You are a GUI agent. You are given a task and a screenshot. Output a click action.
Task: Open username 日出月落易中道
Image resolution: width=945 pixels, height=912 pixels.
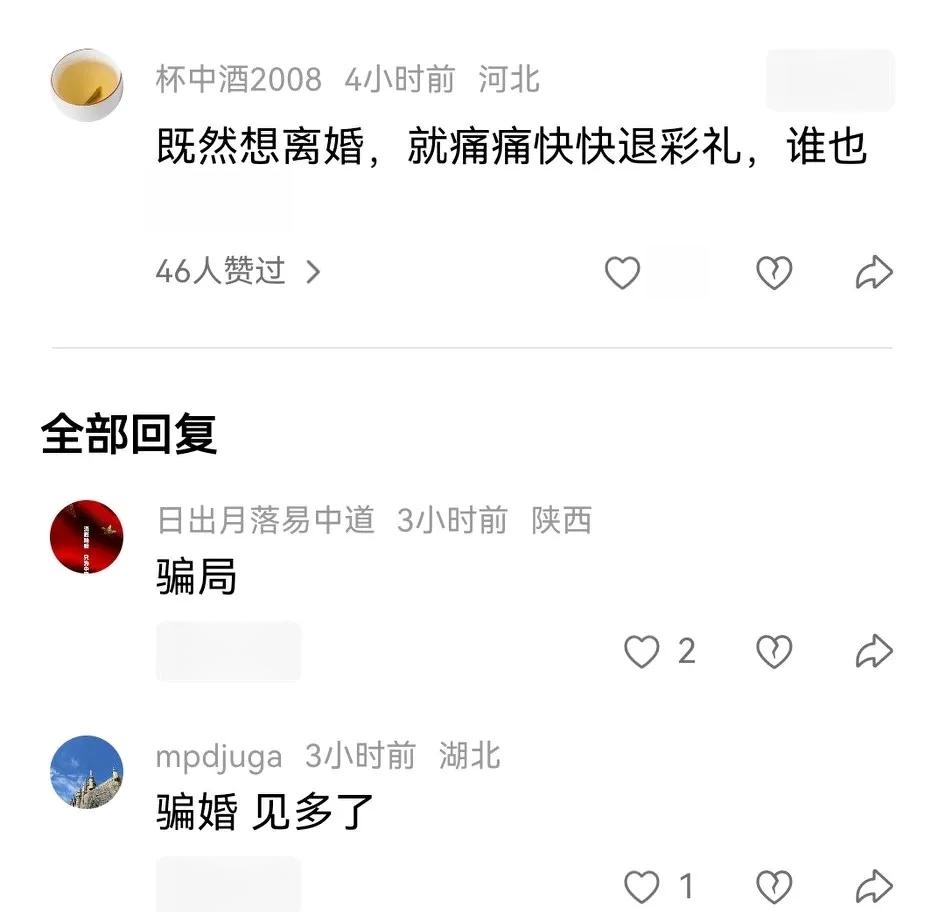tap(266, 520)
